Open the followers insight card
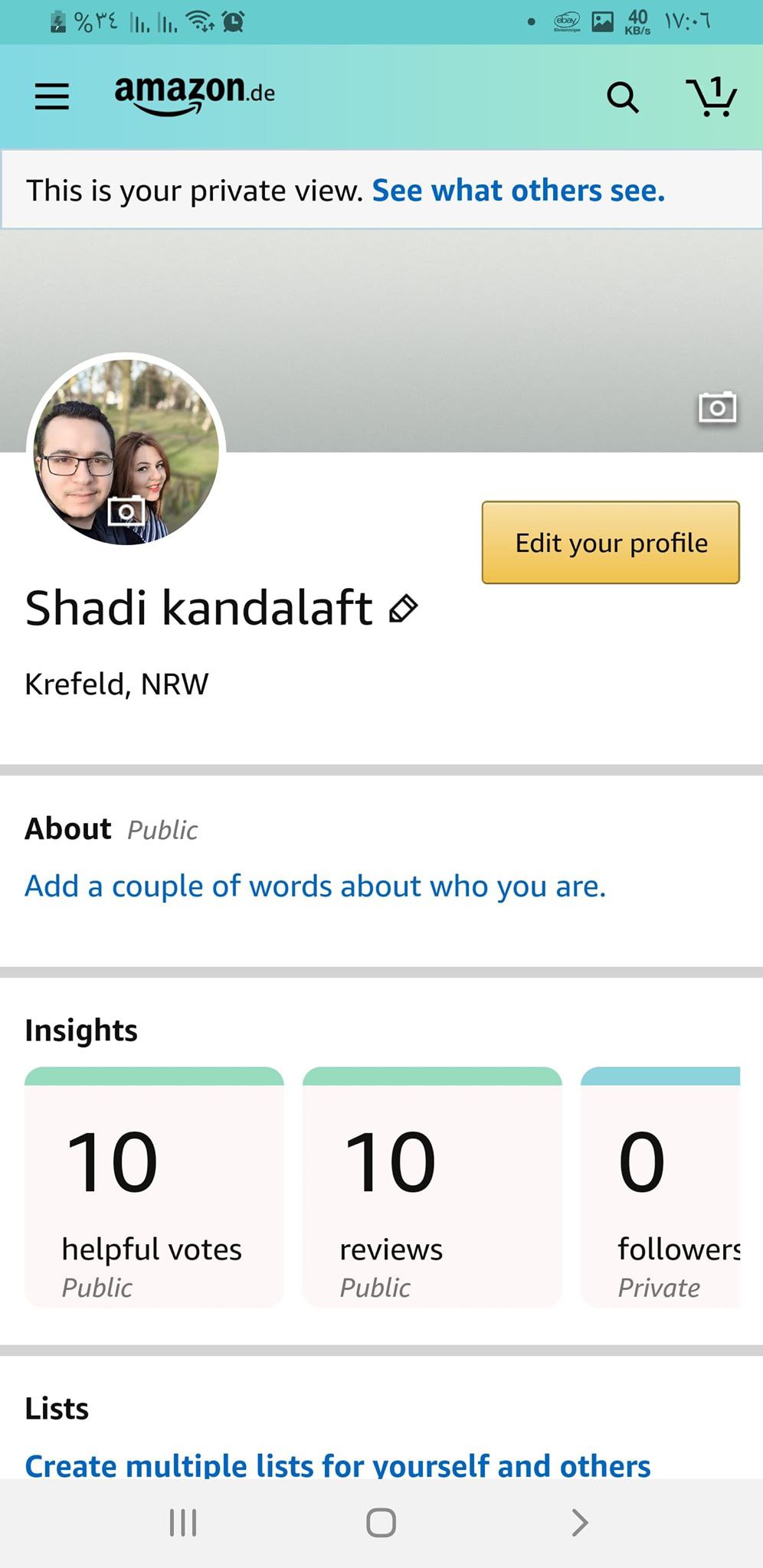Viewport: 763px width, 1568px height. [662, 1187]
